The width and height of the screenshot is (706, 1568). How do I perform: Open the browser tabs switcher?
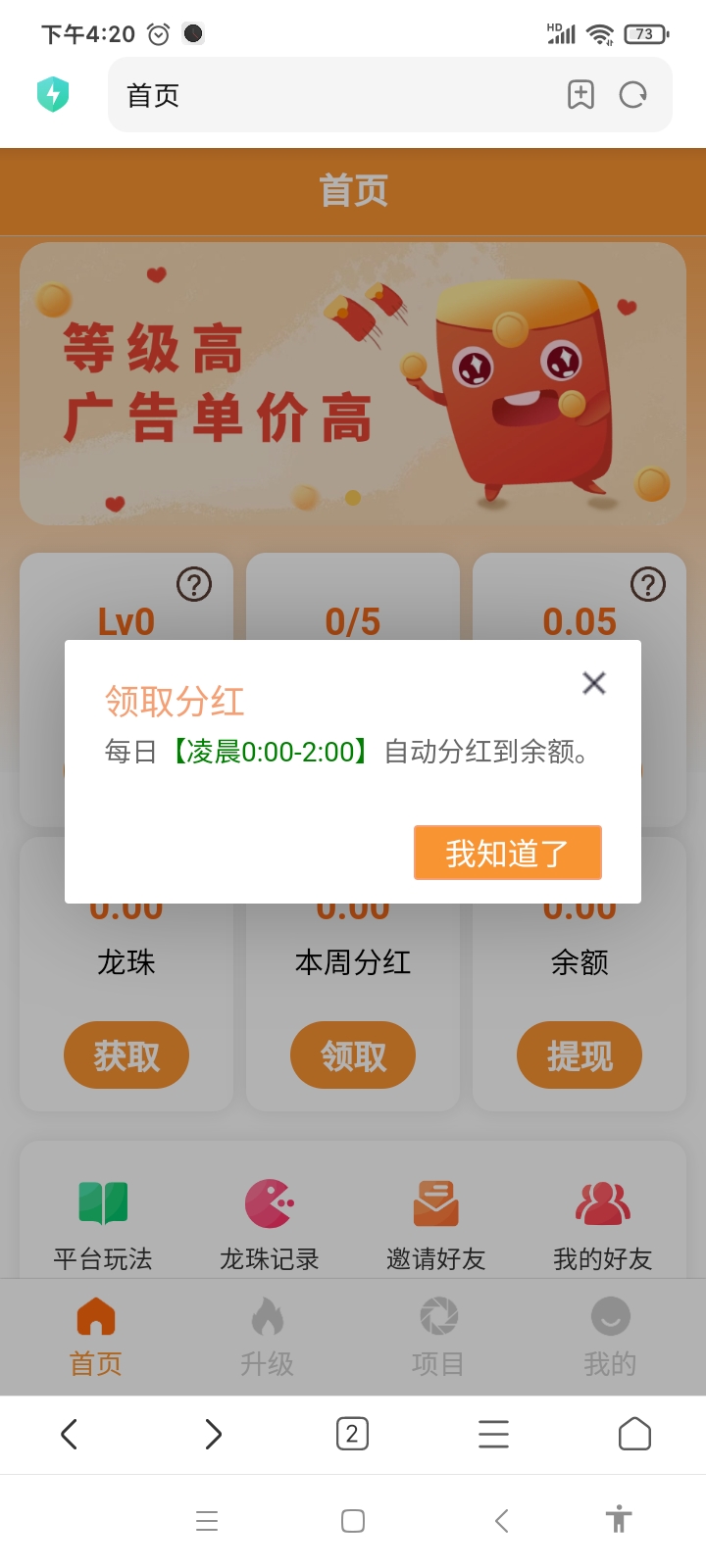(352, 1435)
